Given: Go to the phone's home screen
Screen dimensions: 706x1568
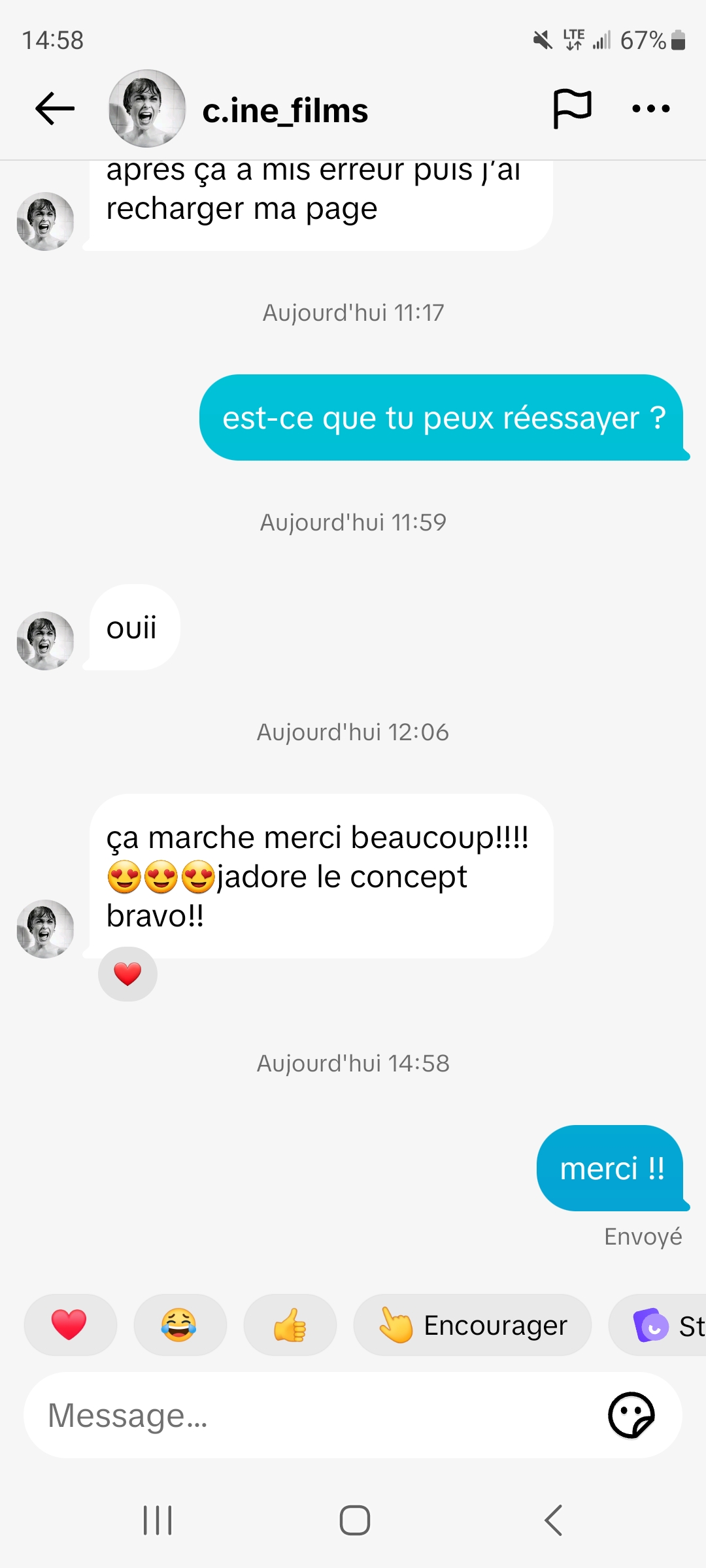Looking at the screenshot, I should click(x=354, y=1520).
